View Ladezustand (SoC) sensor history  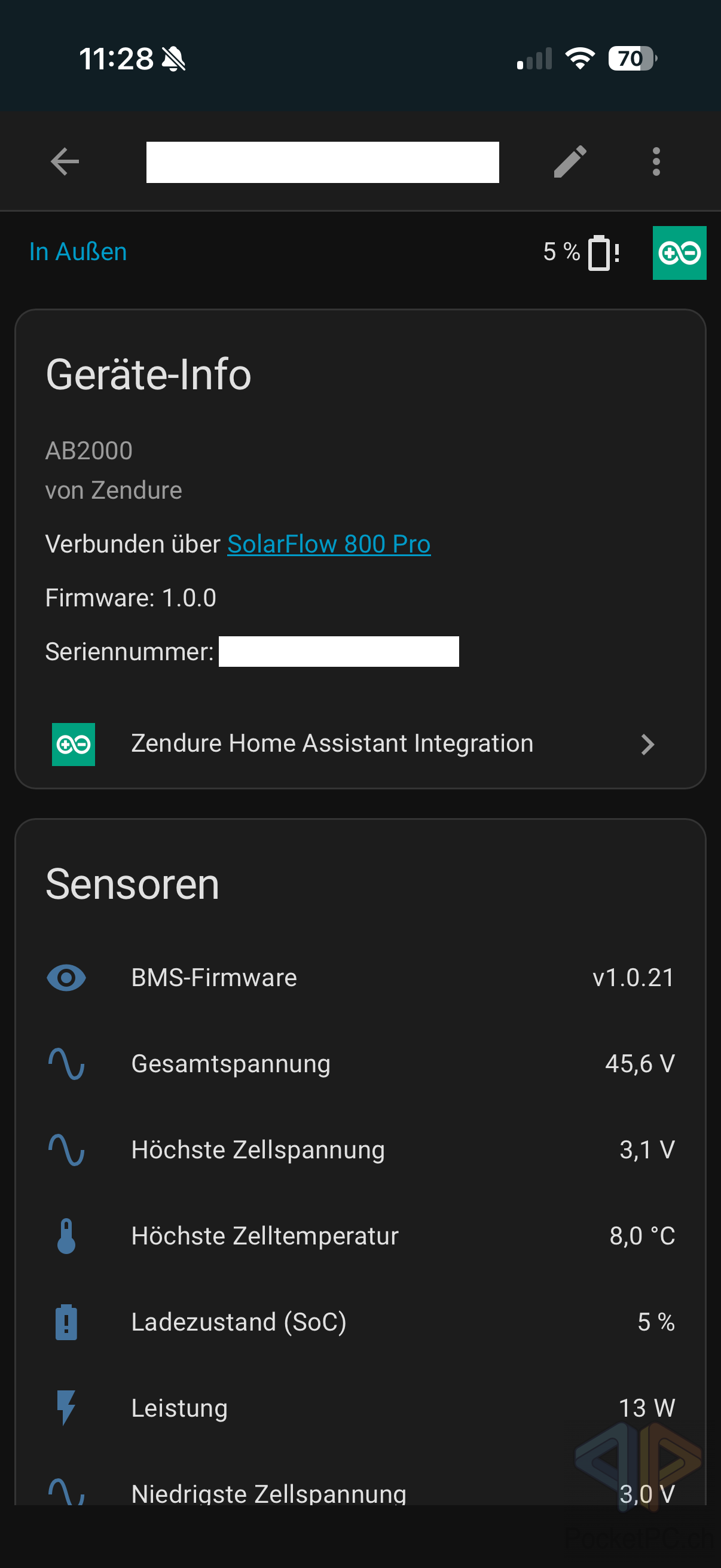coord(359,1322)
